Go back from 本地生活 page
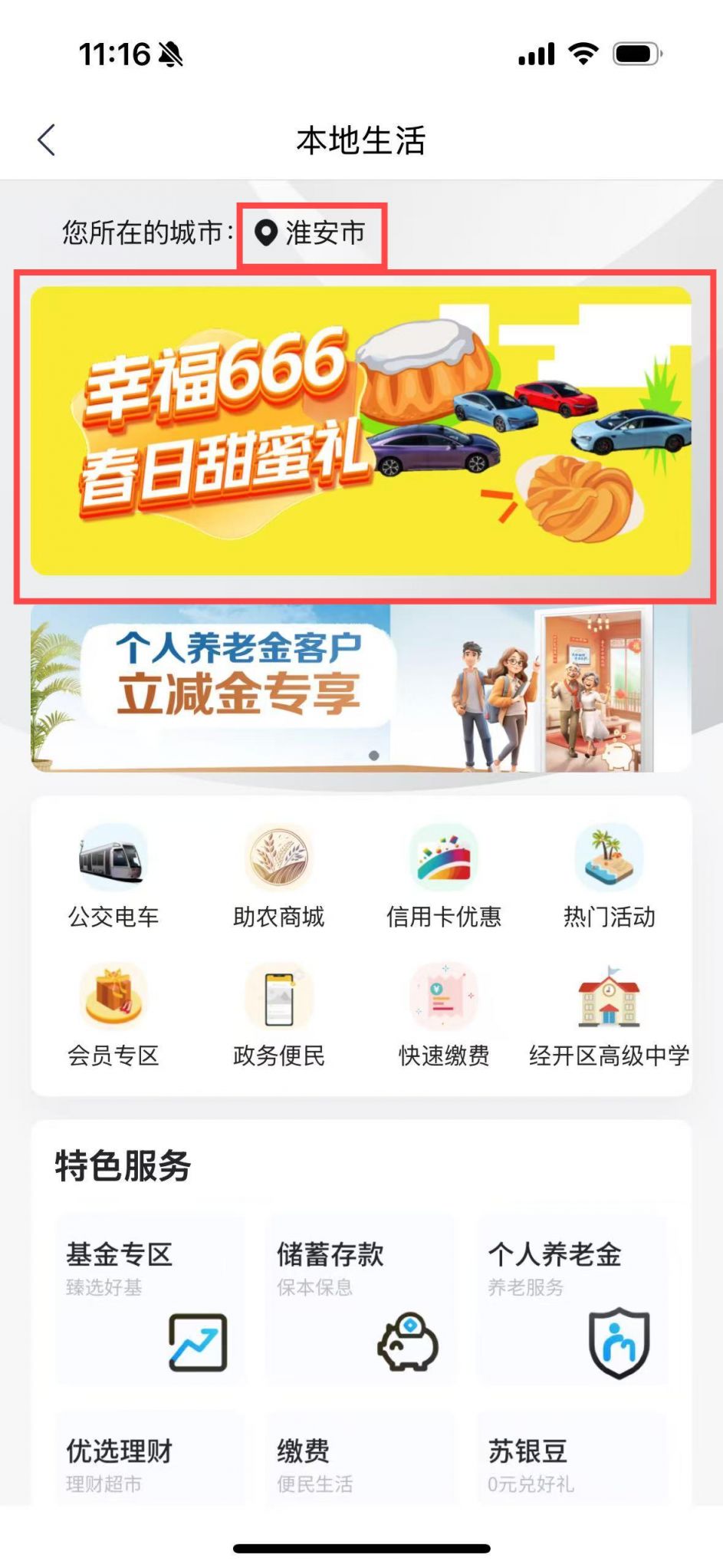The width and height of the screenshot is (723, 1568). tap(47, 140)
